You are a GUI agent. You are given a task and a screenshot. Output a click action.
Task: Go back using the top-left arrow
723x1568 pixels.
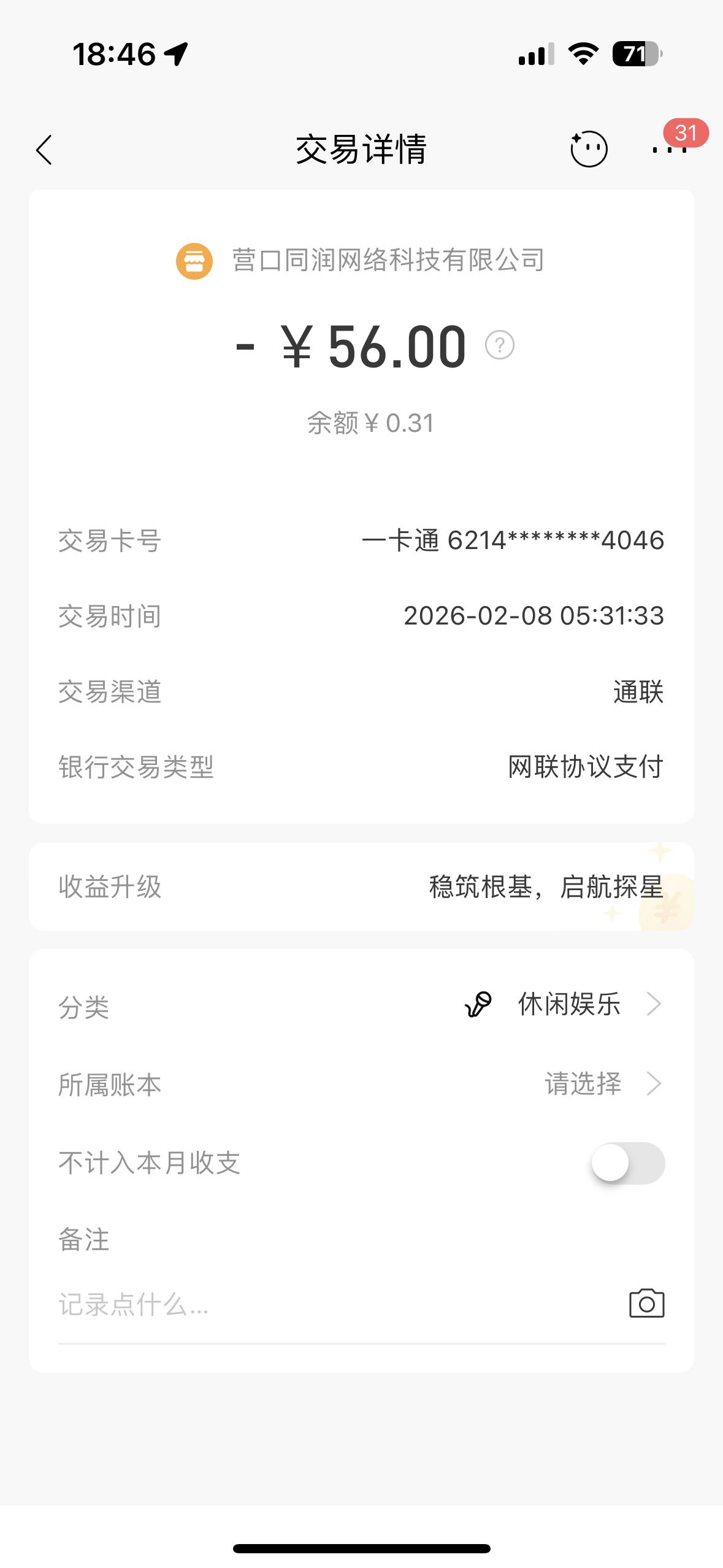click(x=44, y=150)
